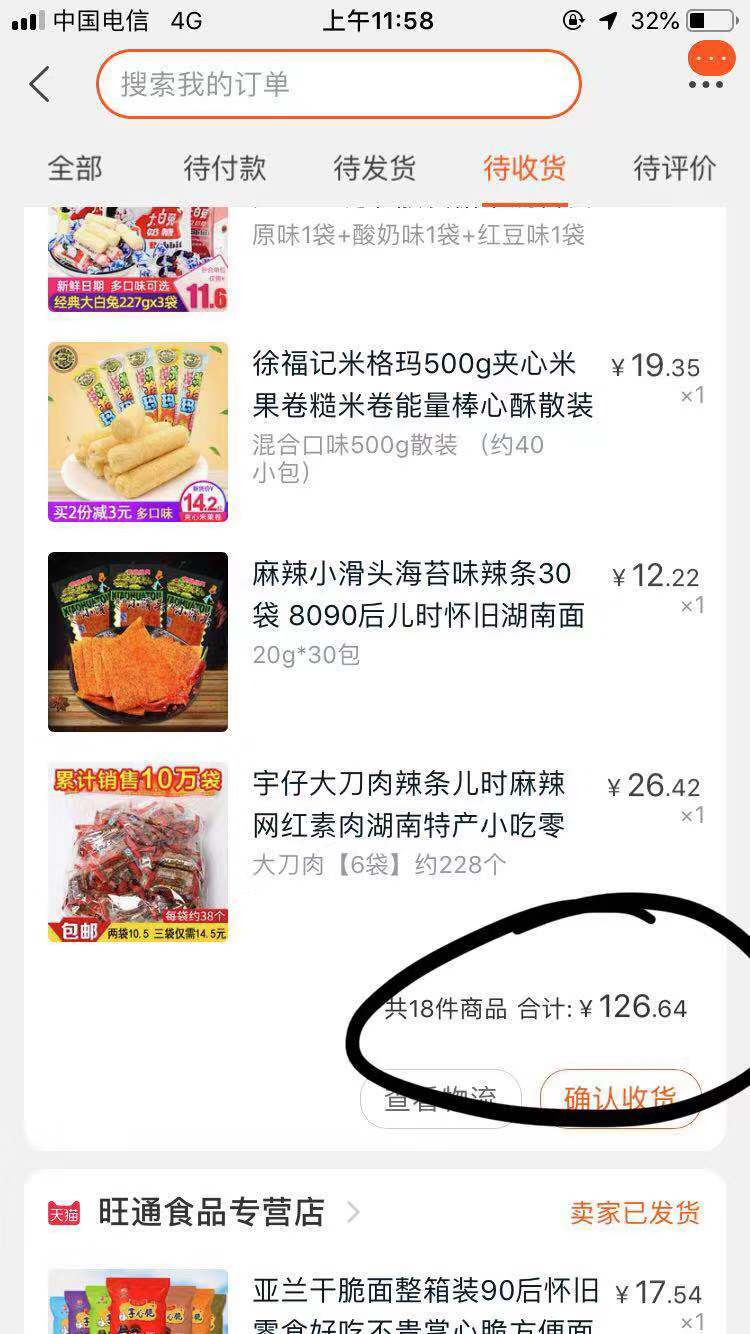750x1334 pixels.
Task: Switch to the 待付款 tab
Action: [225, 168]
